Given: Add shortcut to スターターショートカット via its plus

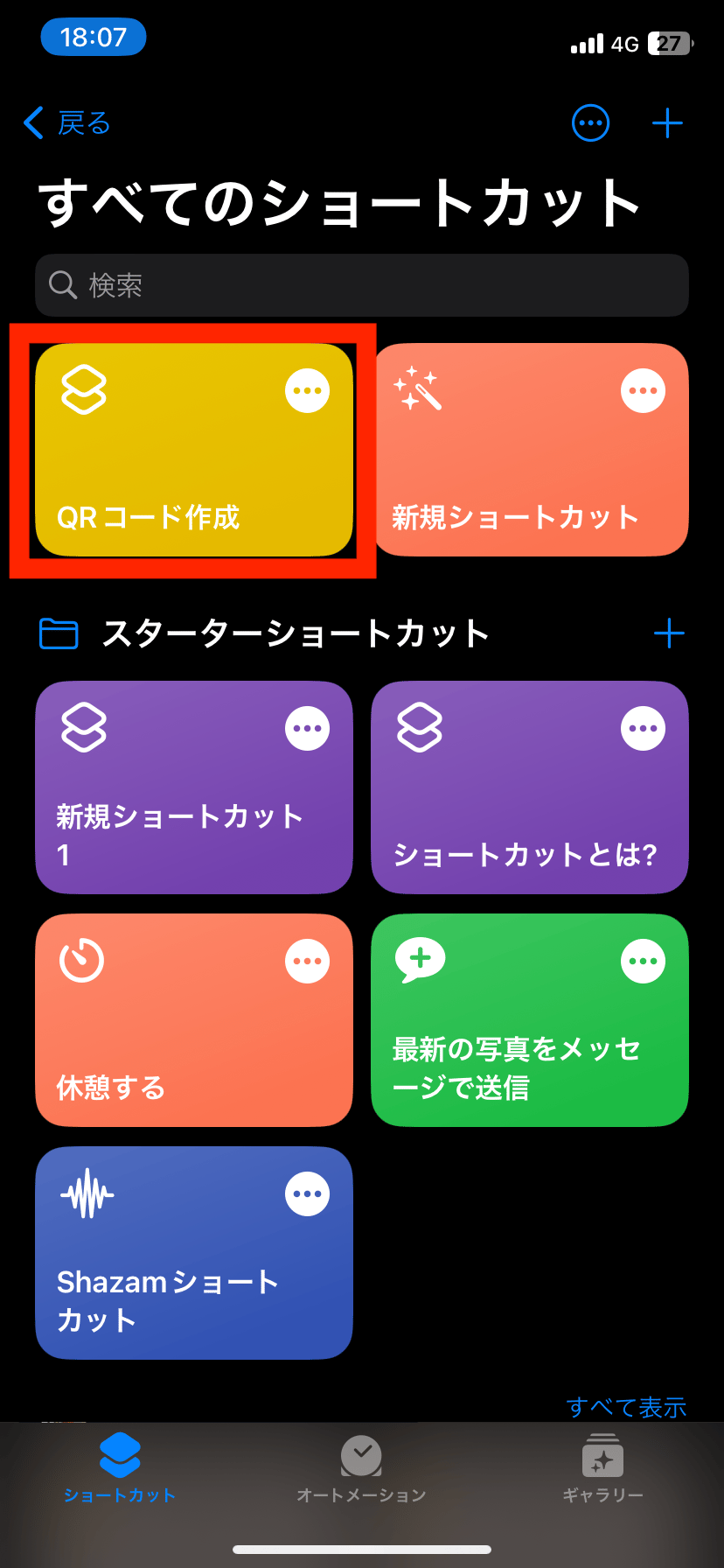Looking at the screenshot, I should [669, 633].
